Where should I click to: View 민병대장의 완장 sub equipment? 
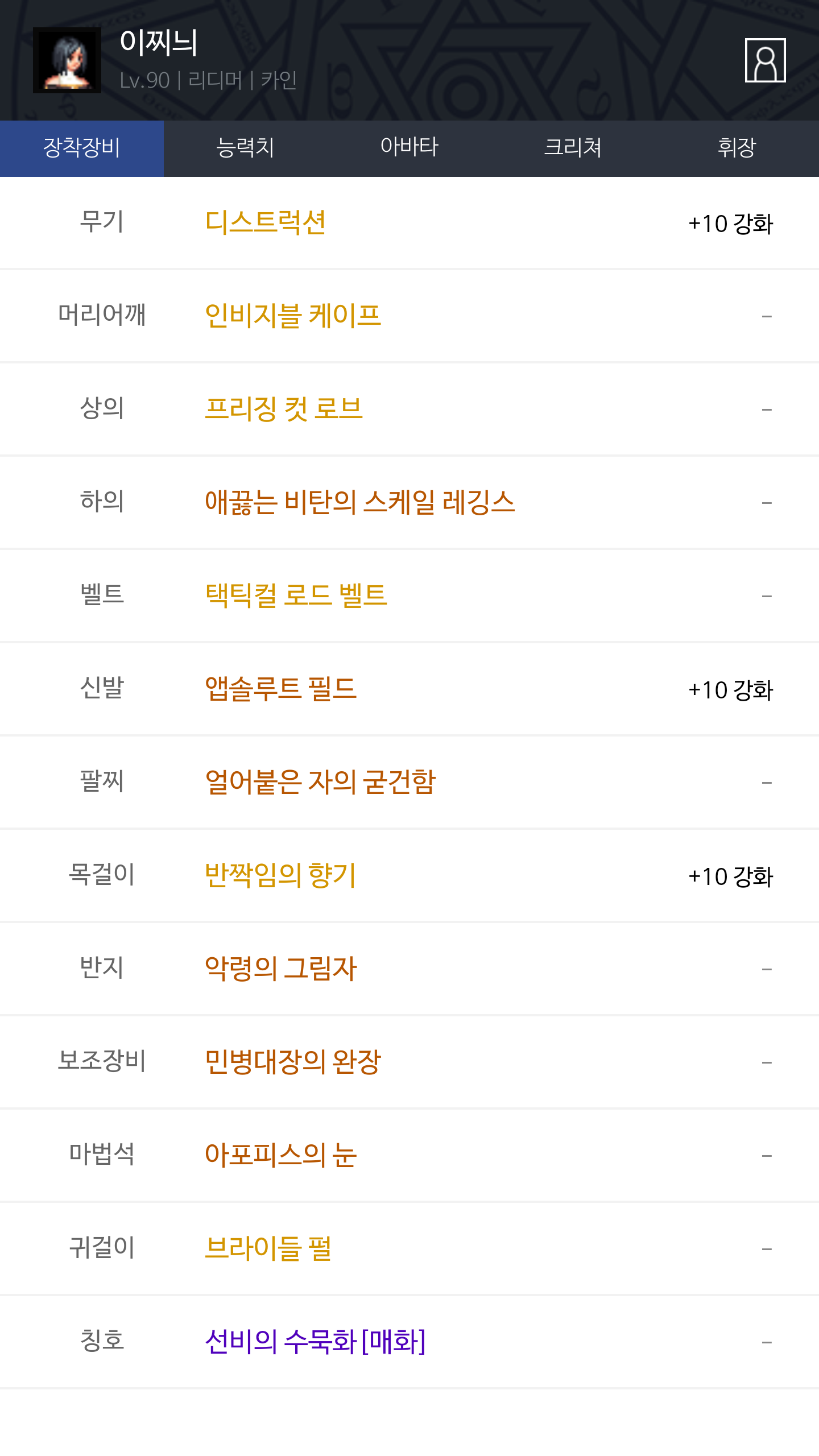293,1062
